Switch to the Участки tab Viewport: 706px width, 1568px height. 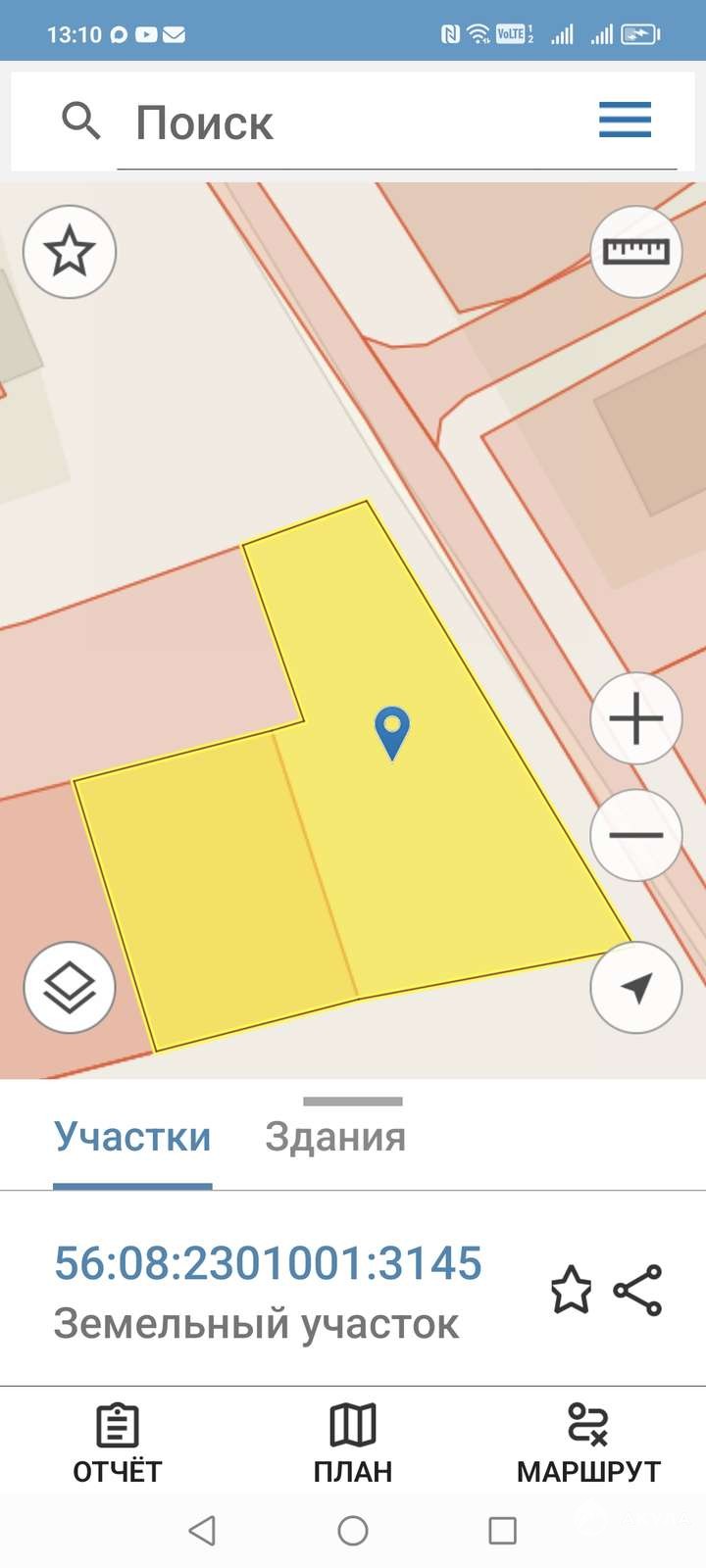coord(132,1137)
